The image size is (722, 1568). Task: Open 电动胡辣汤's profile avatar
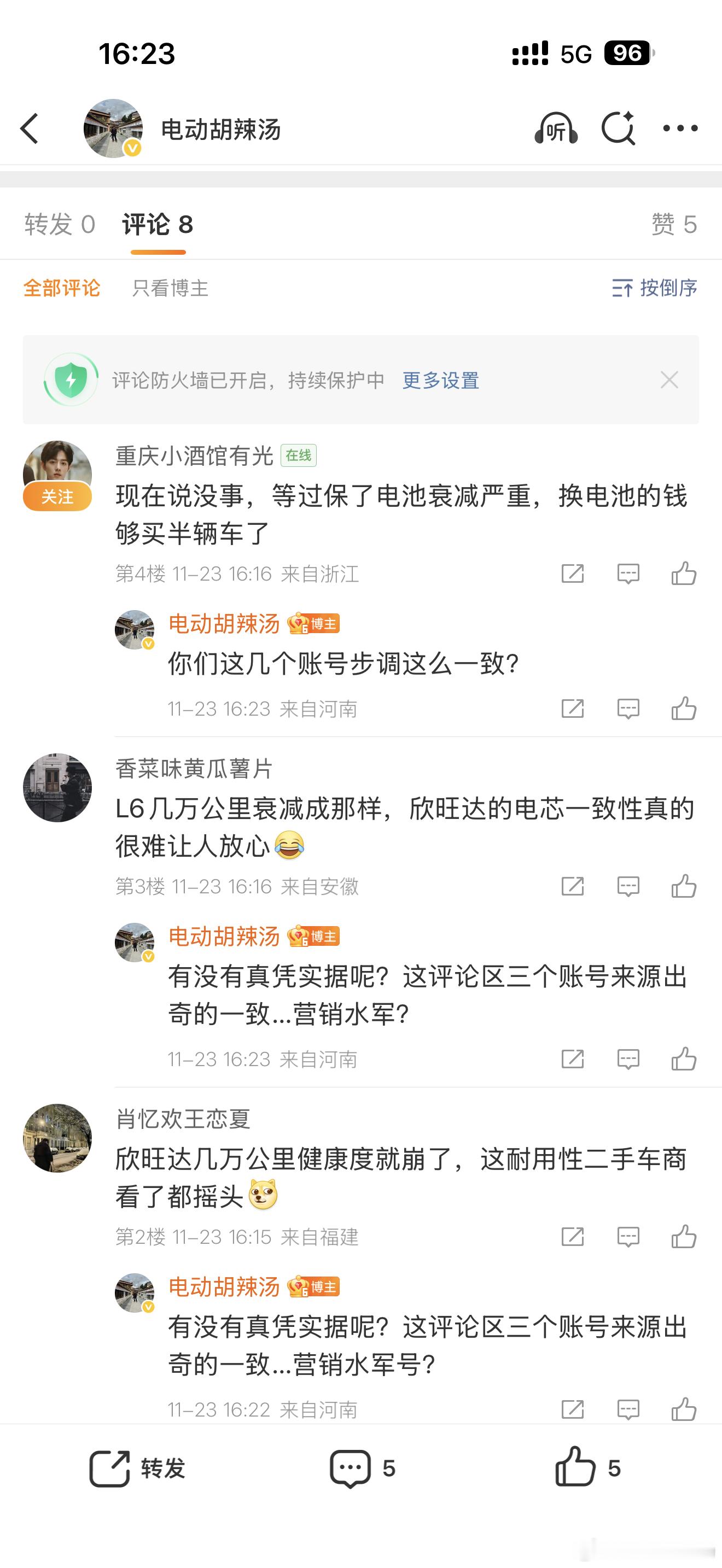pyautogui.click(x=113, y=127)
